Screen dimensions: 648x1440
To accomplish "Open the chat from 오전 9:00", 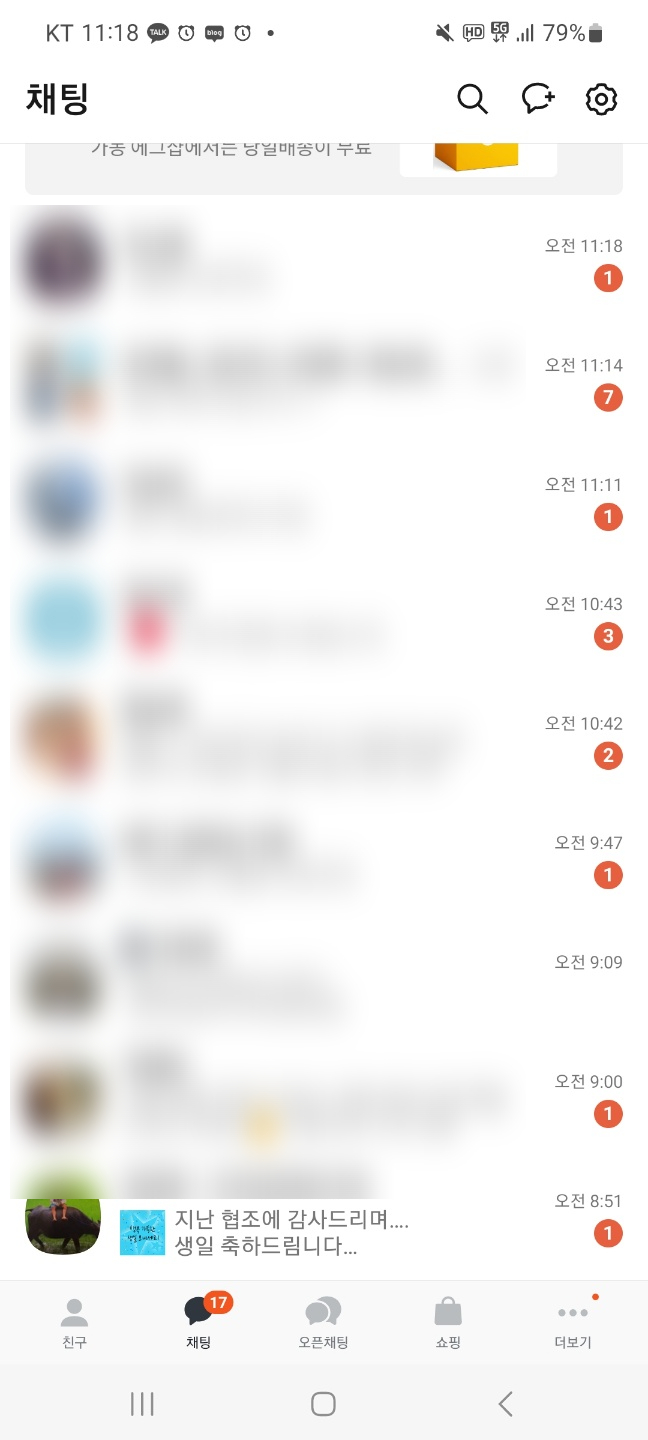I will [324, 1097].
